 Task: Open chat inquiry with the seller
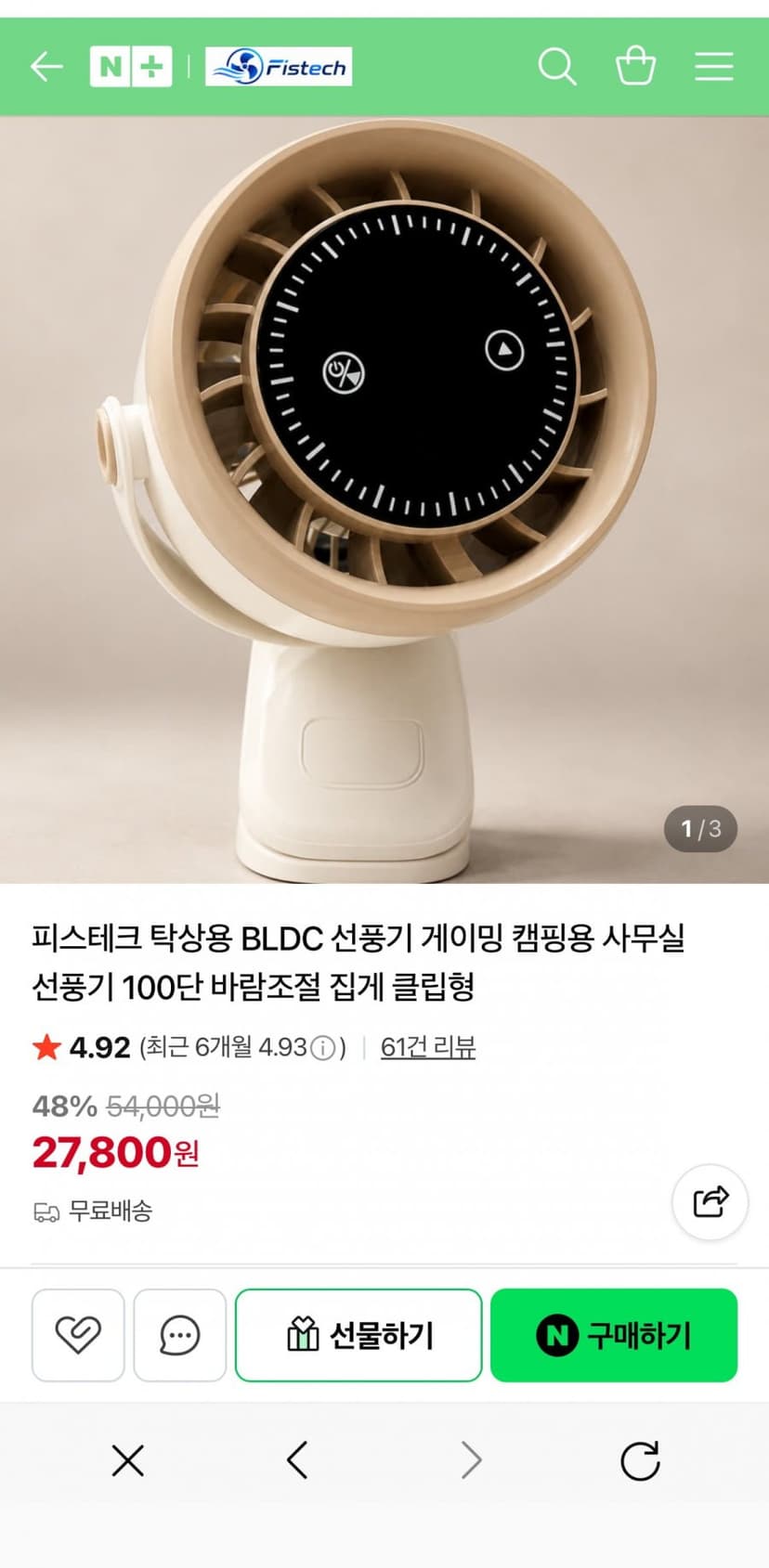coord(180,1335)
